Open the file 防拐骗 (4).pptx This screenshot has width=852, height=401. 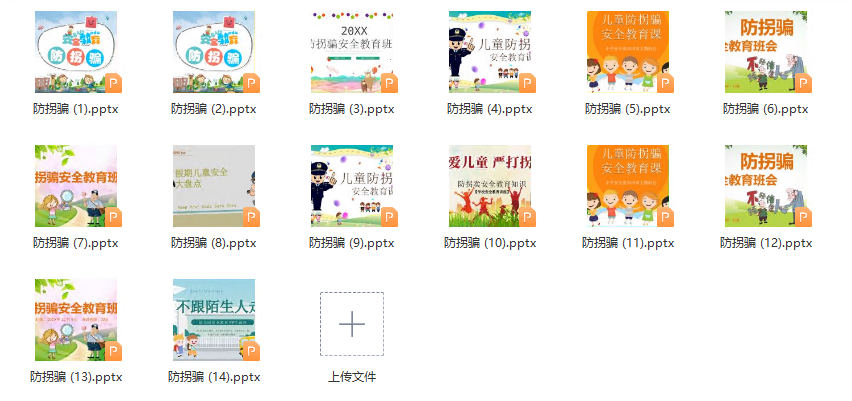[490, 52]
